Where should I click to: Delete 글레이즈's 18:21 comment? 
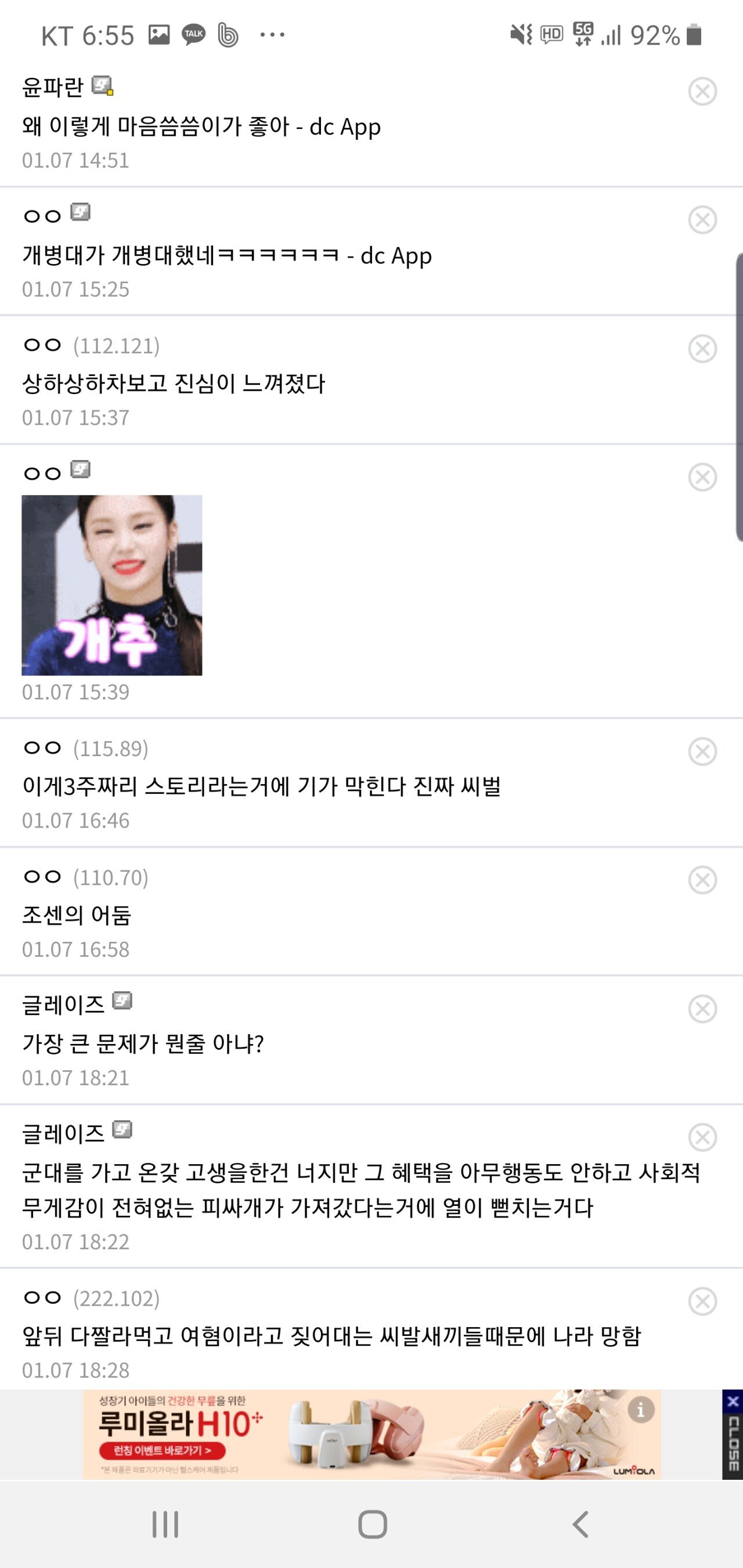click(x=702, y=1009)
